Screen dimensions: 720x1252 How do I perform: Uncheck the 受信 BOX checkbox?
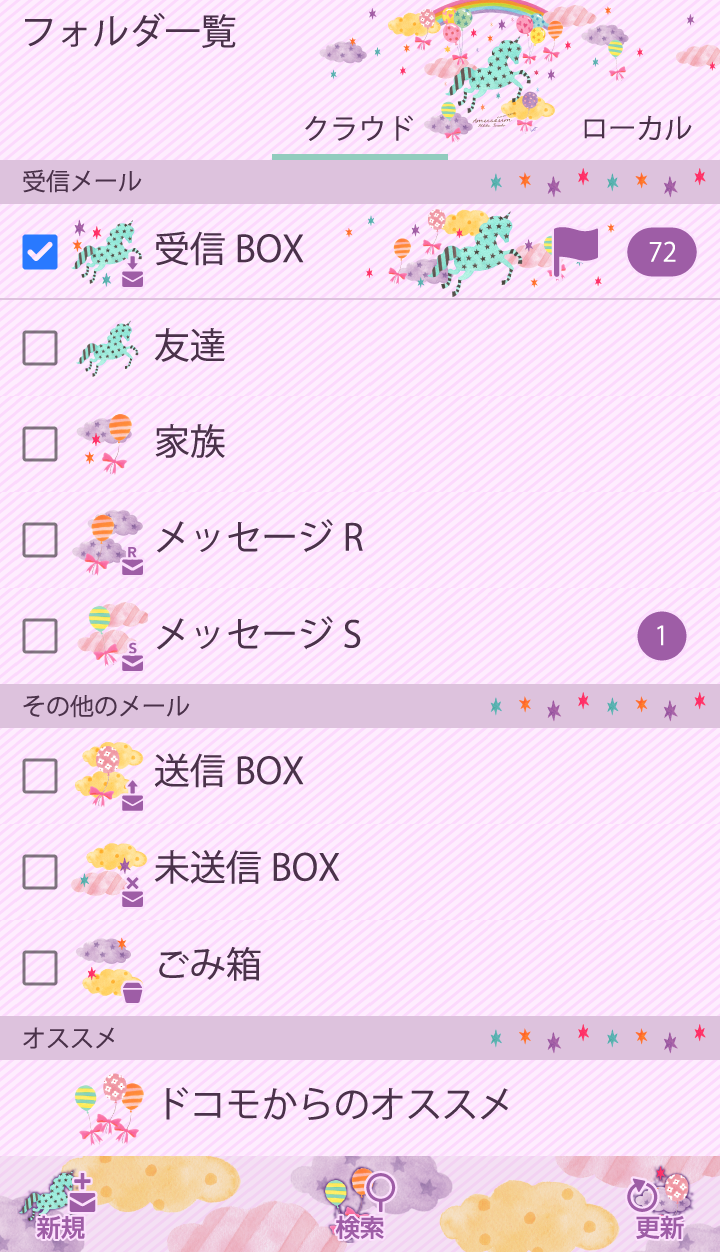point(40,252)
